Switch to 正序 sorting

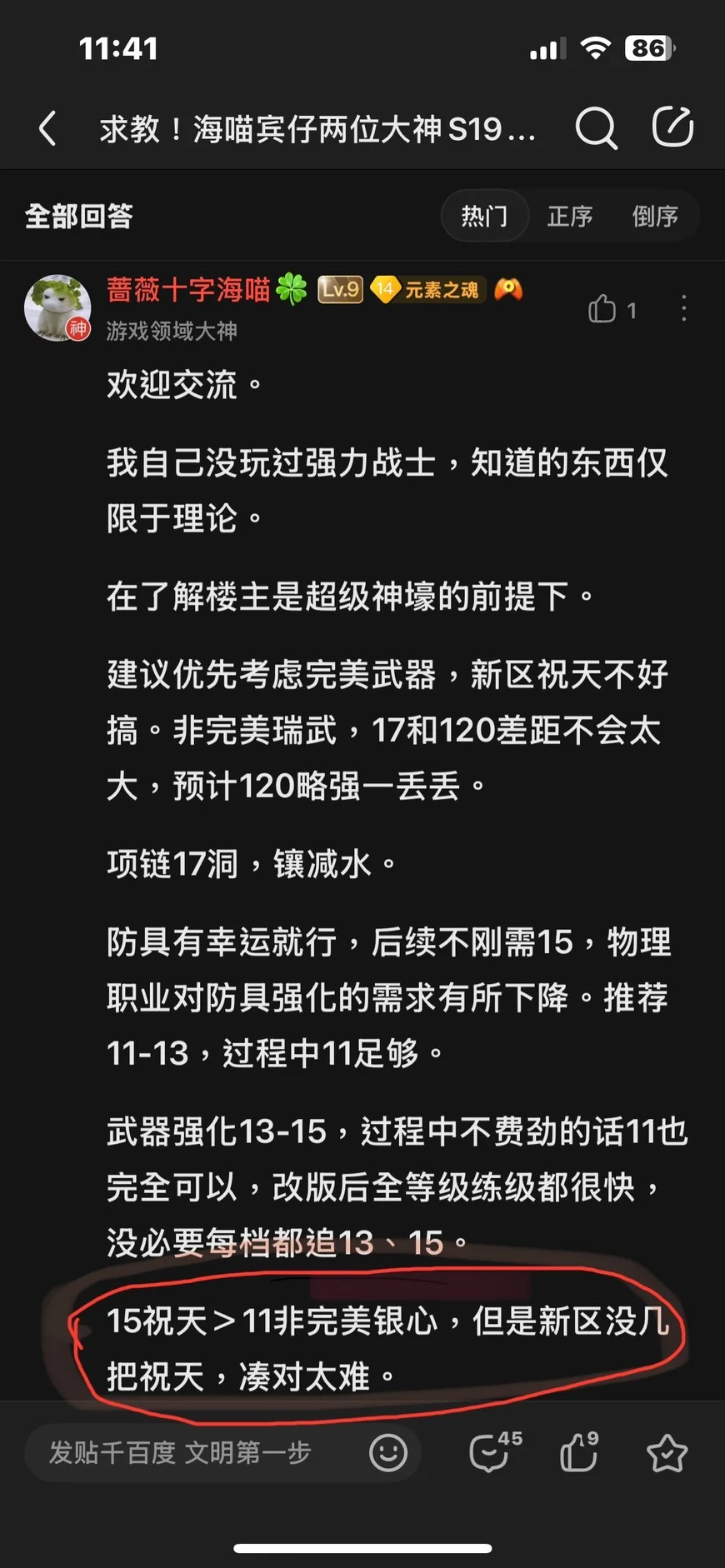pyautogui.click(x=570, y=217)
